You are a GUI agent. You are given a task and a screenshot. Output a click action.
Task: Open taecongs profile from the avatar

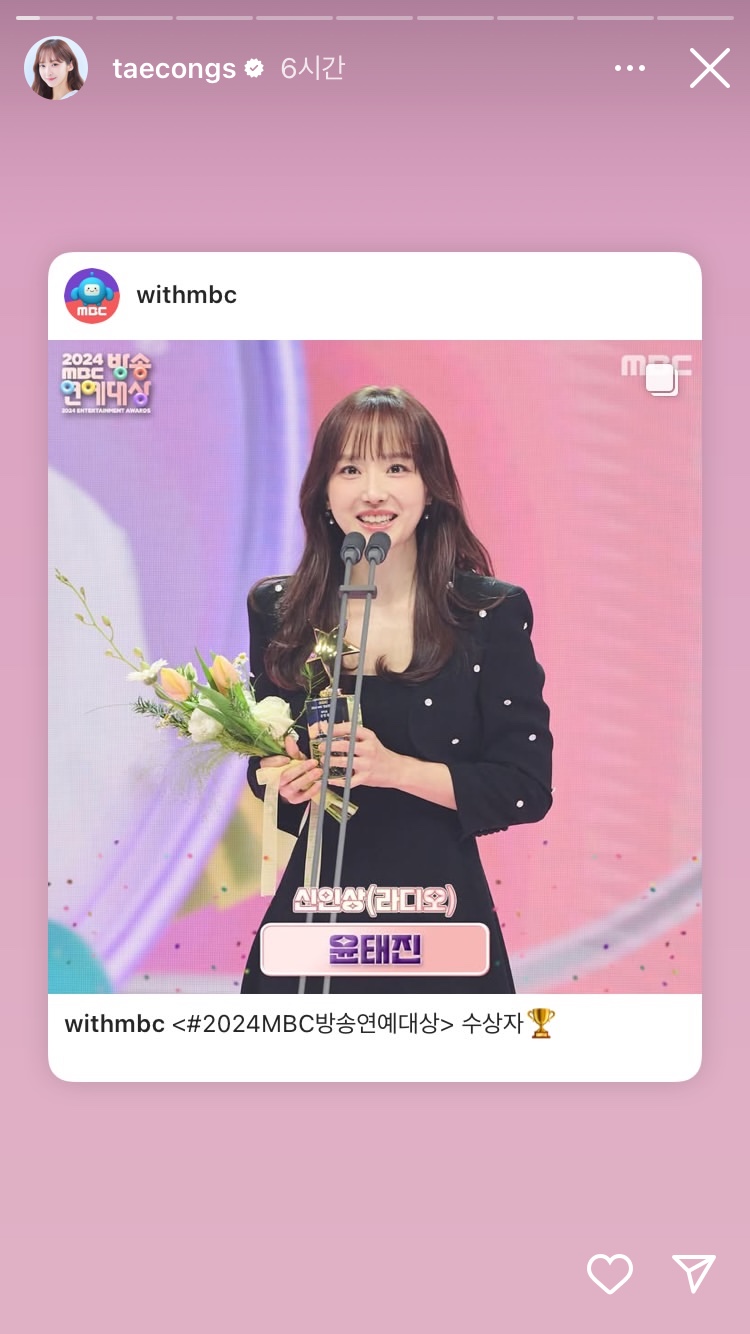[x=56, y=68]
